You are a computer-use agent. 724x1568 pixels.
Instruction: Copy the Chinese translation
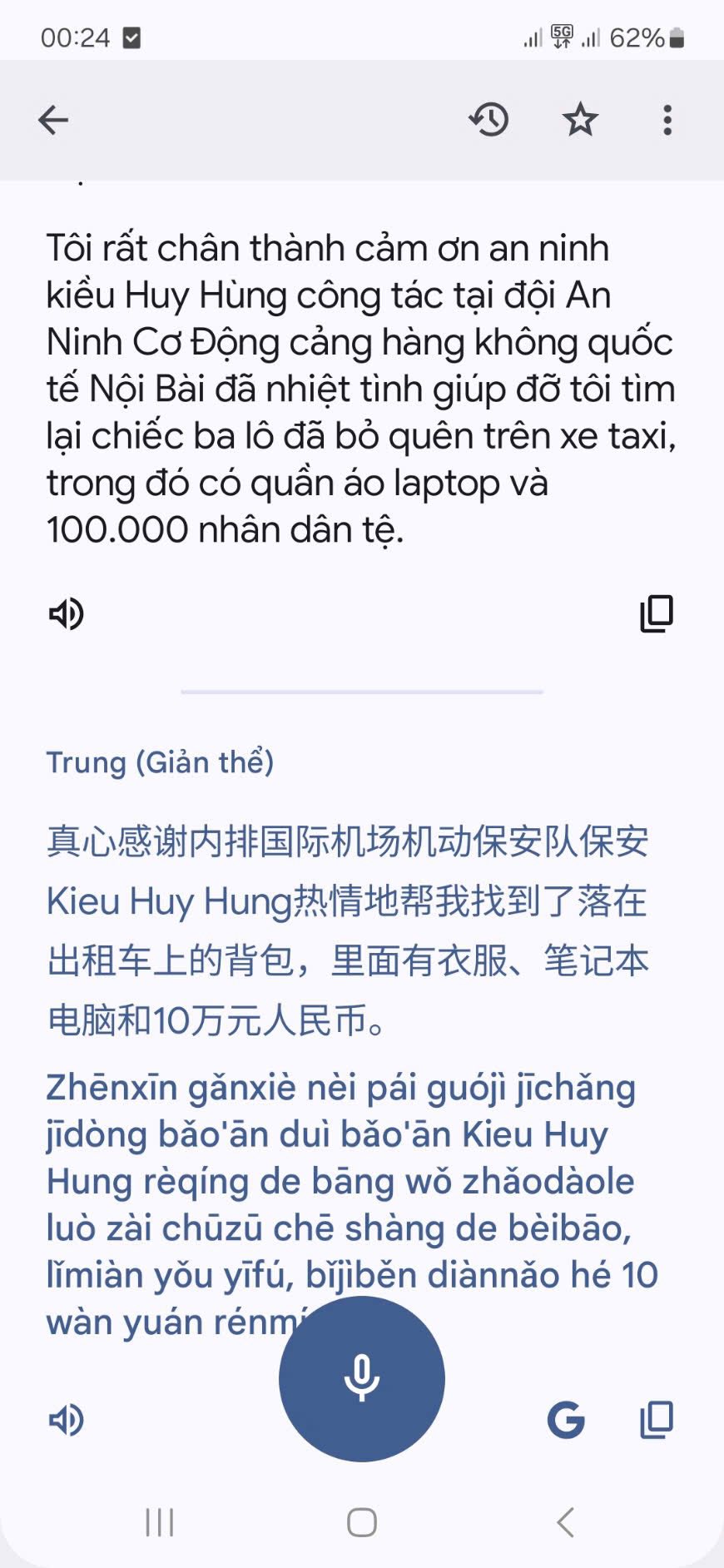coord(655,1421)
